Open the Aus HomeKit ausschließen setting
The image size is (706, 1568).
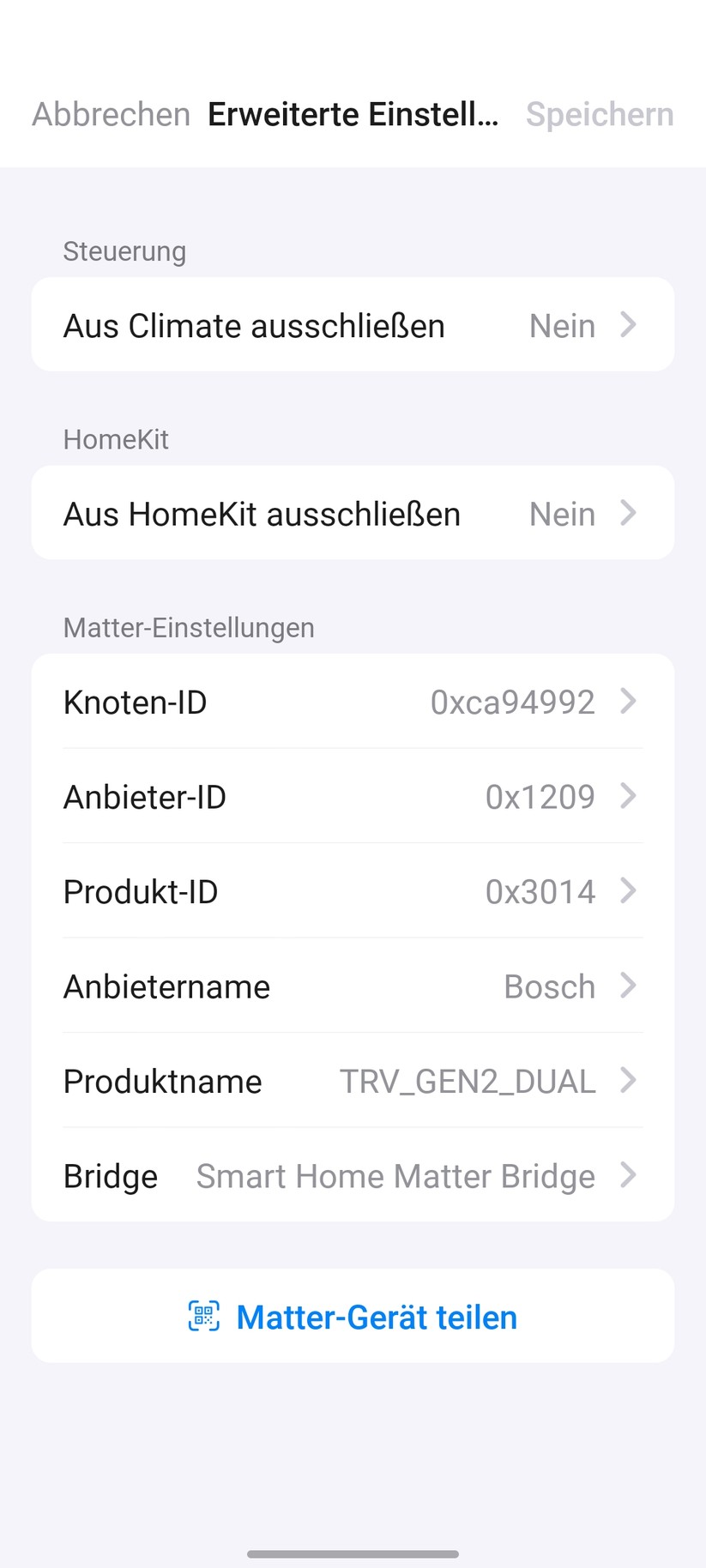[x=262, y=513]
